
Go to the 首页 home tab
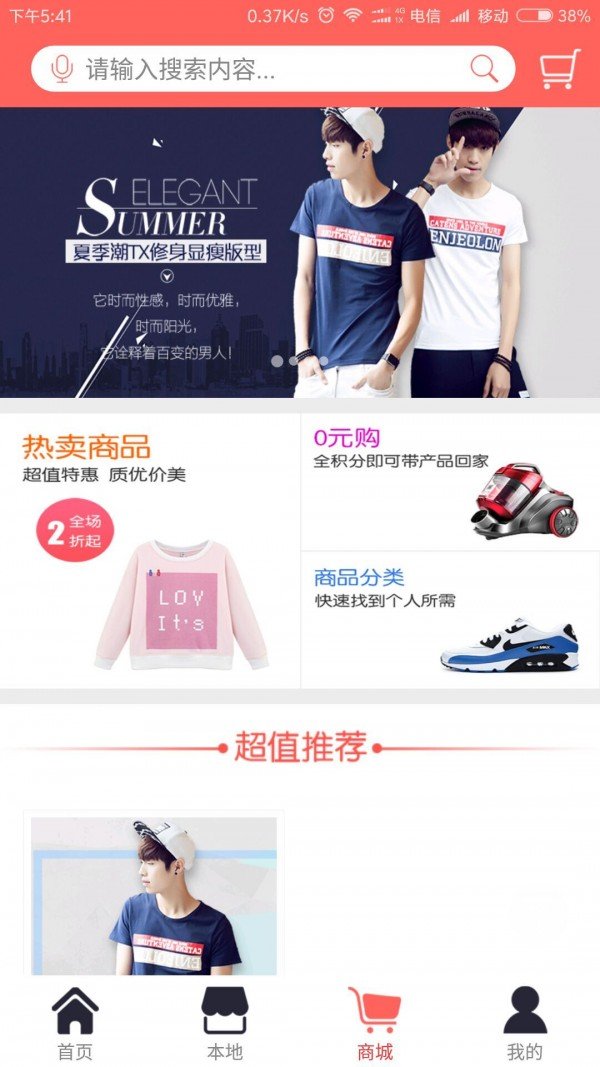(75, 1023)
